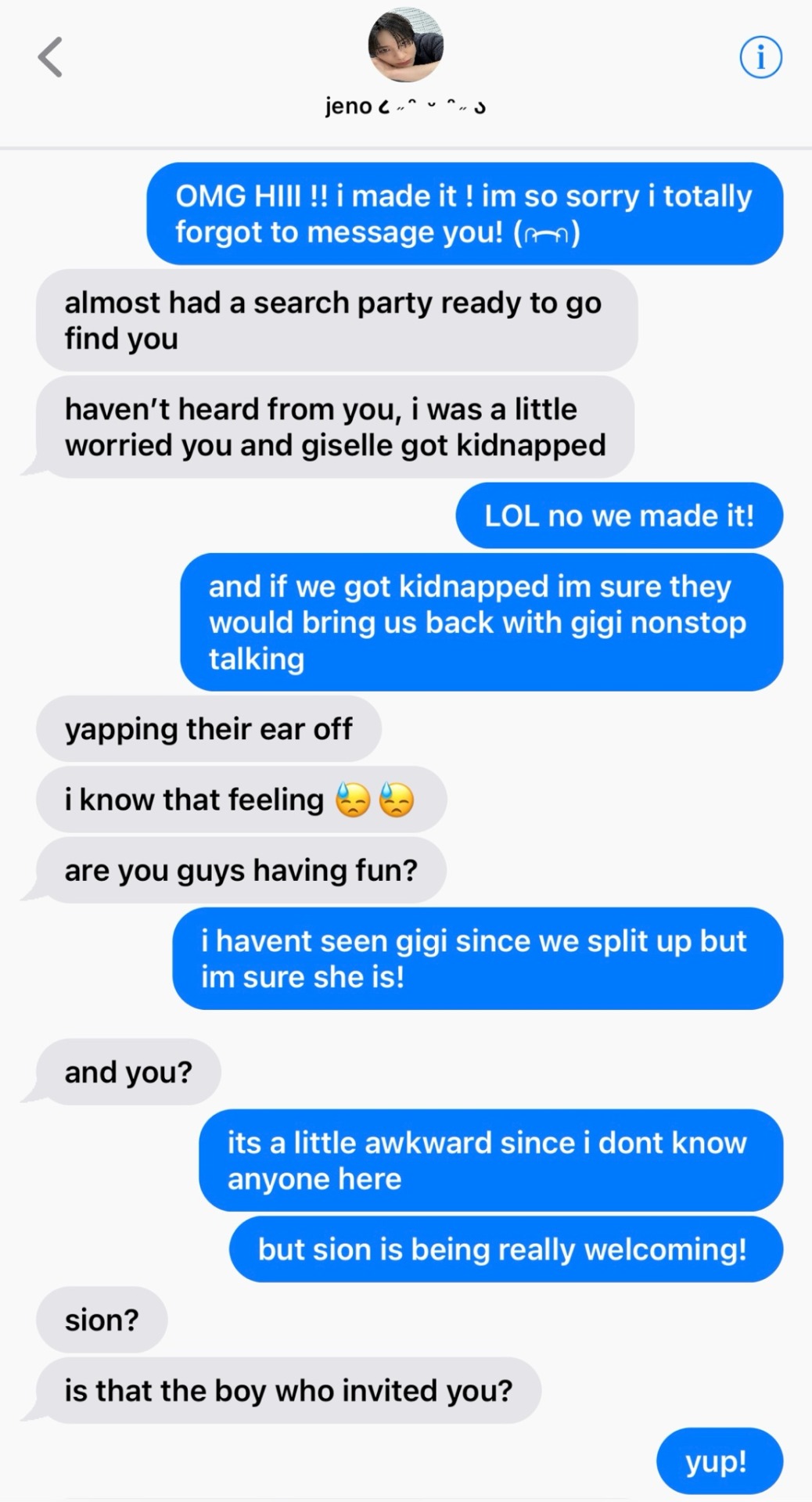This screenshot has width=812, height=1502.
Task: Go back to the messages list
Action: tap(51, 58)
